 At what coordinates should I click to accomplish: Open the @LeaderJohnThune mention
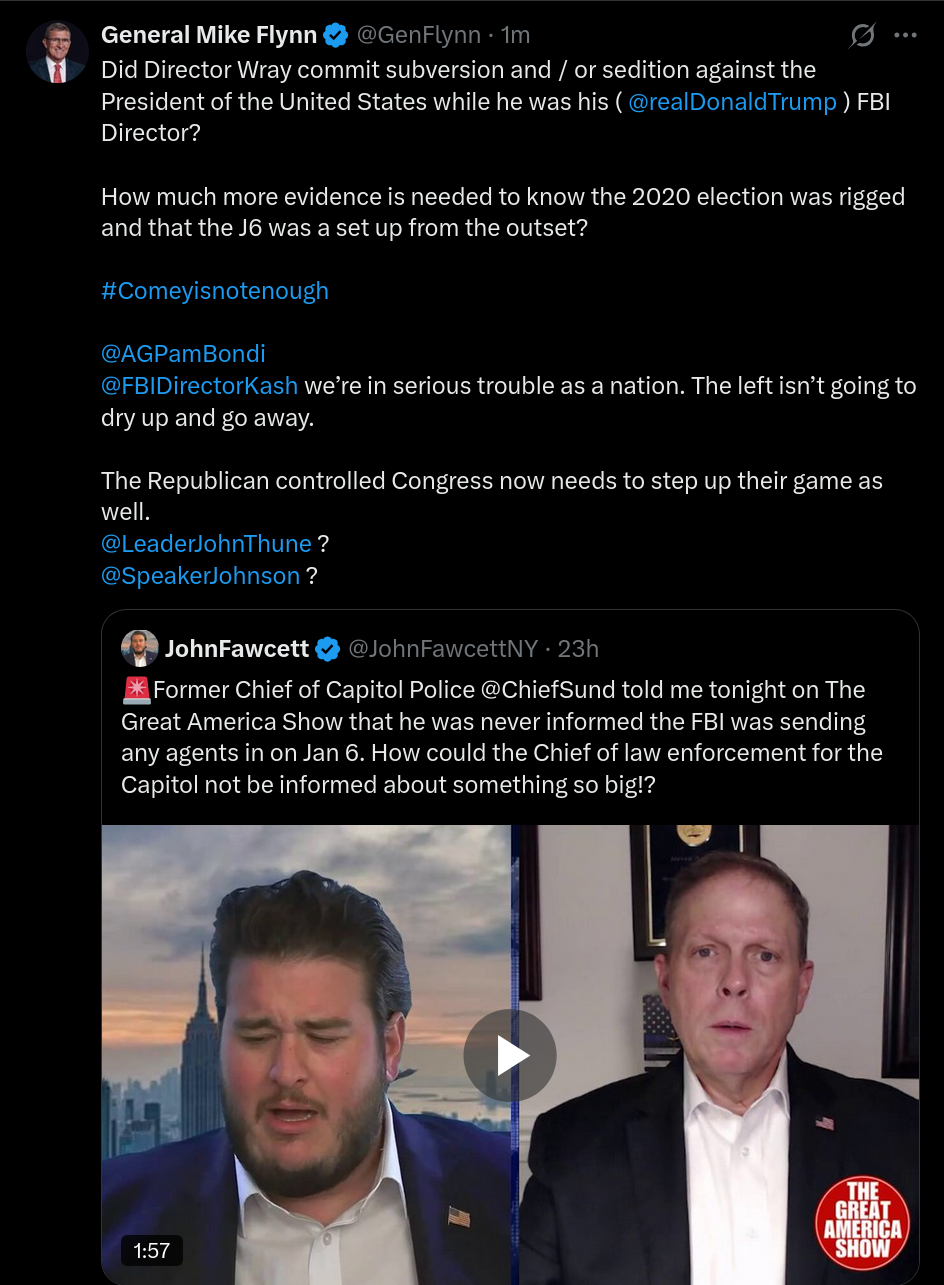(x=206, y=544)
